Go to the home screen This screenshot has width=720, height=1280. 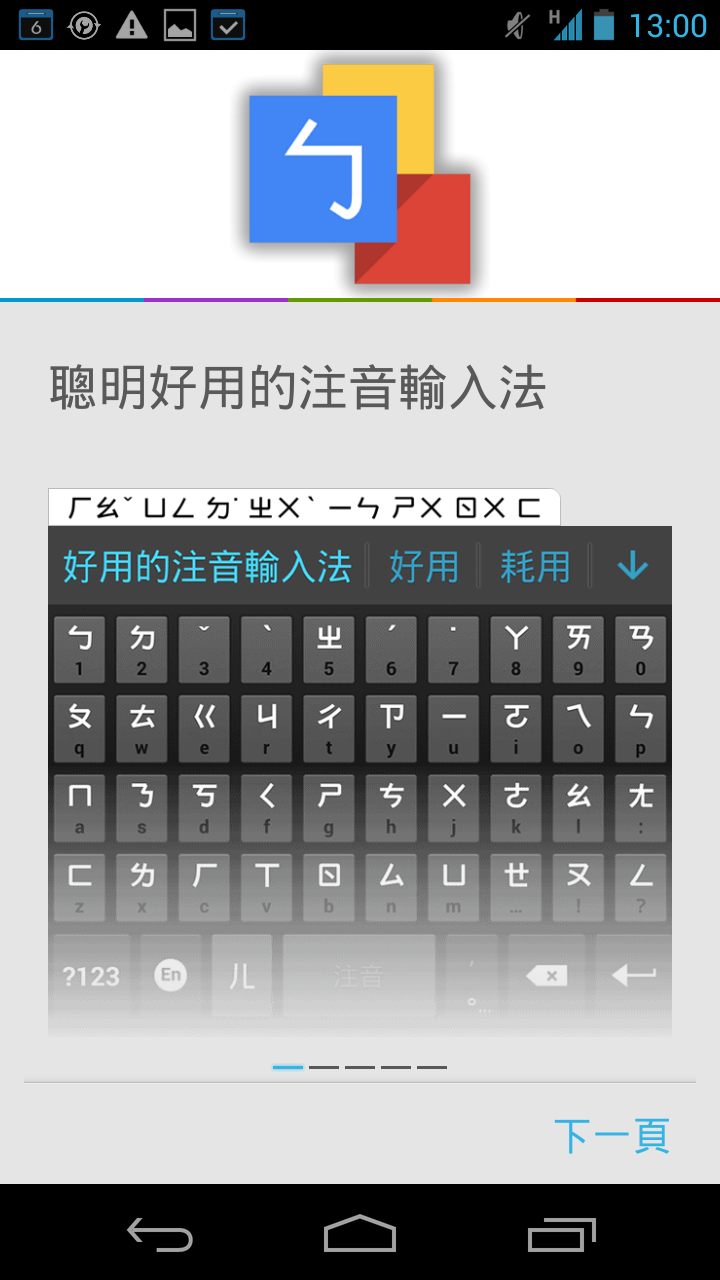coord(360,1234)
